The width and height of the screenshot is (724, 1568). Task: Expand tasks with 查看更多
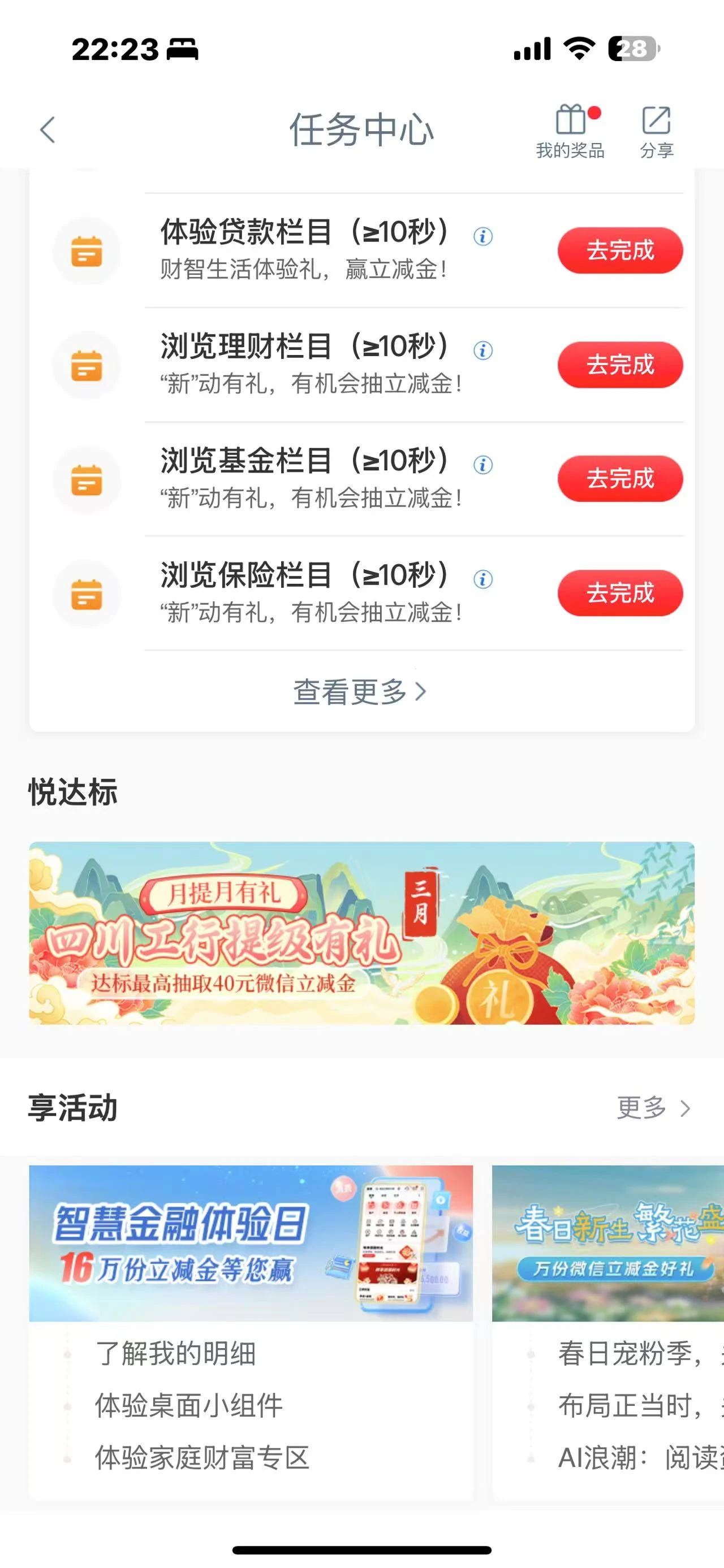tap(360, 692)
